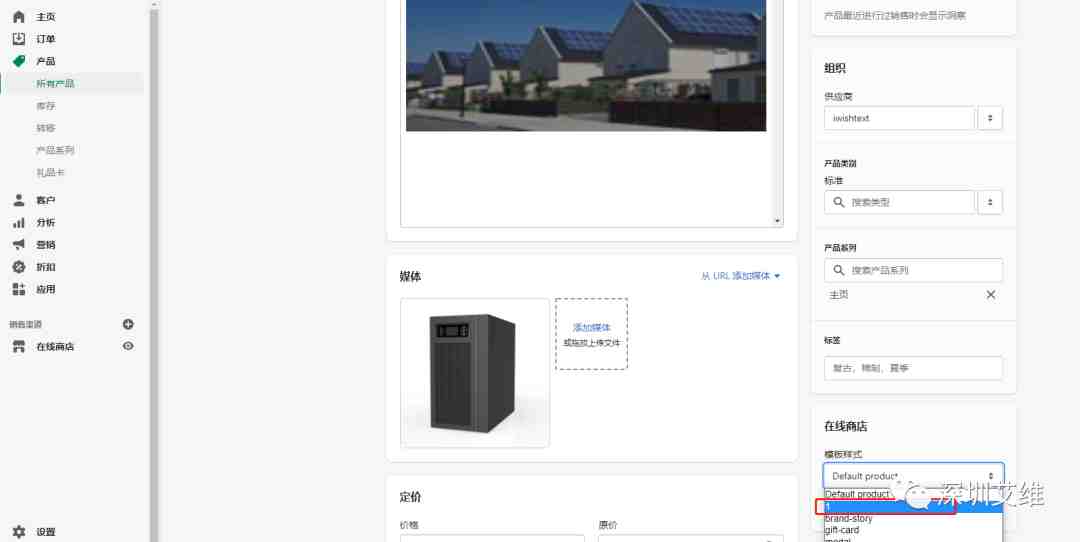The image size is (1080, 542).
Task: Go to 分析 section
Action: pos(45,222)
